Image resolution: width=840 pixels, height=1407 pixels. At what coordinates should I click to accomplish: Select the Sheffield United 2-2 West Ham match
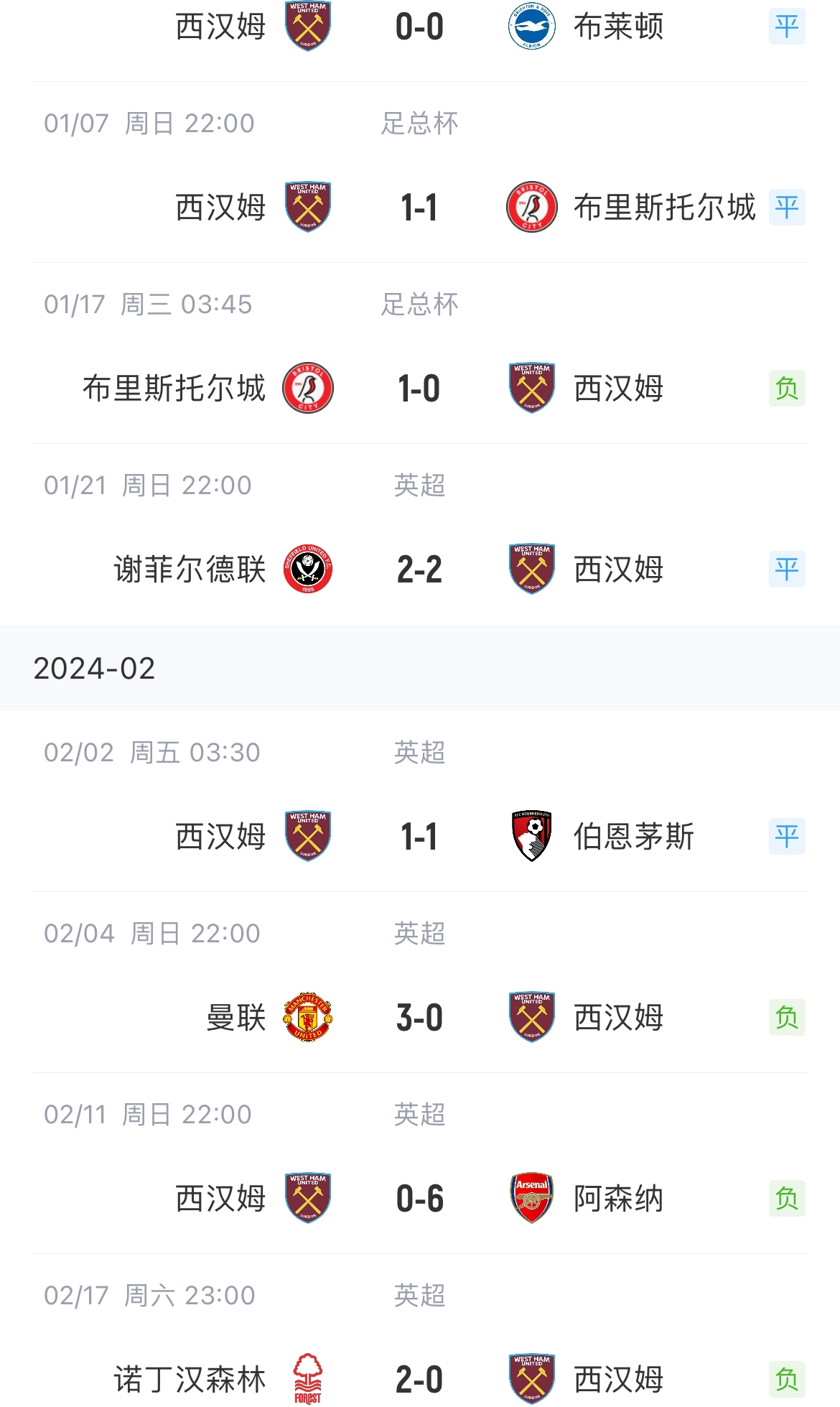coord(419,570)
